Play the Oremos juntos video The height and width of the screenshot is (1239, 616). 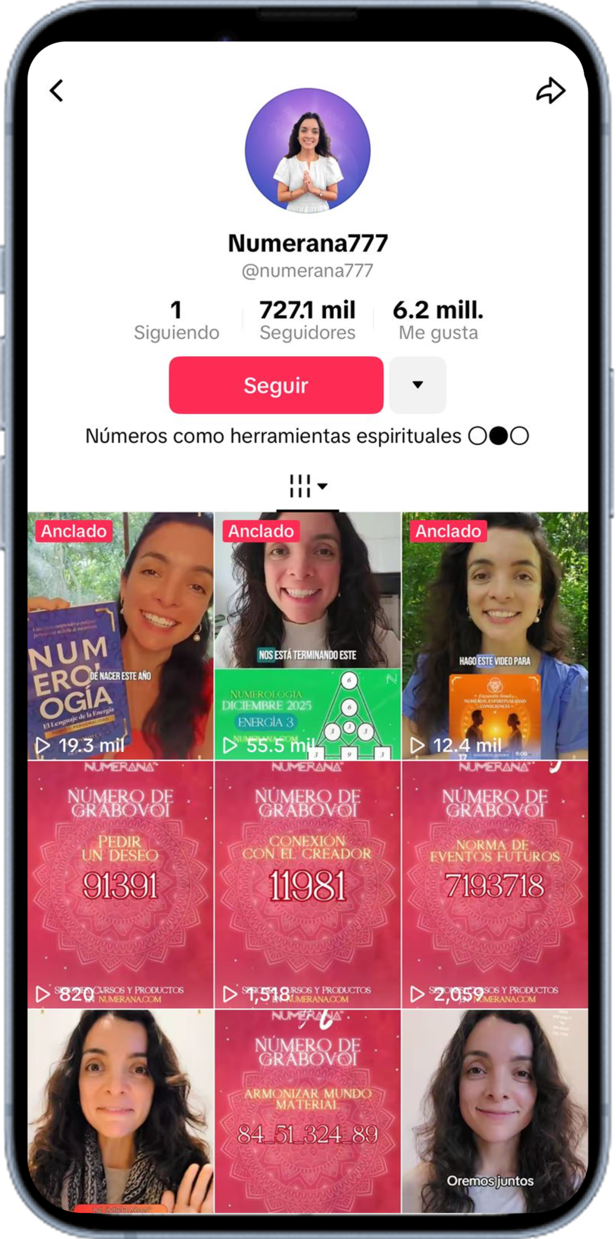point(494,1110)
